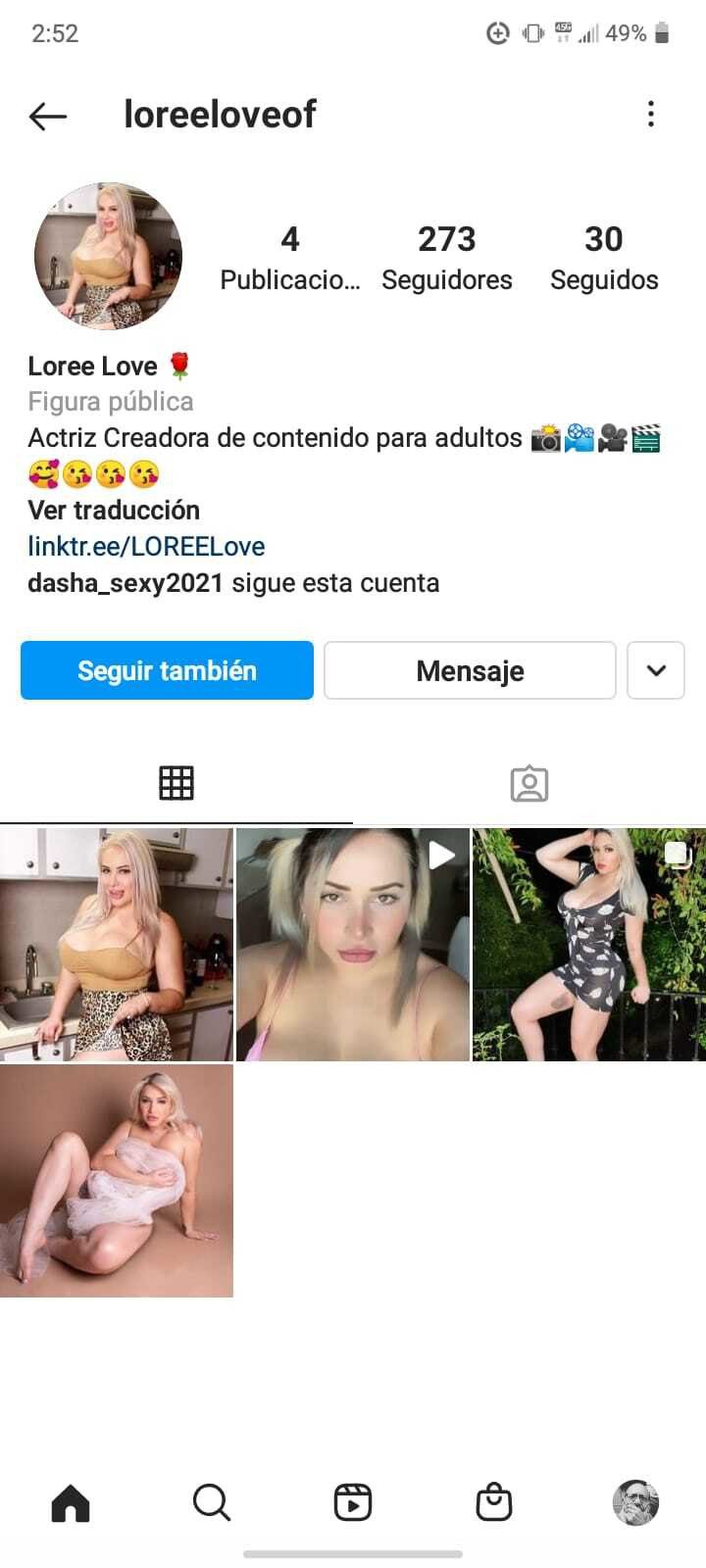This screenshot has height=1568, width=706.
Task: Open the Seguidos list
Action: click(x=603, y=258)
